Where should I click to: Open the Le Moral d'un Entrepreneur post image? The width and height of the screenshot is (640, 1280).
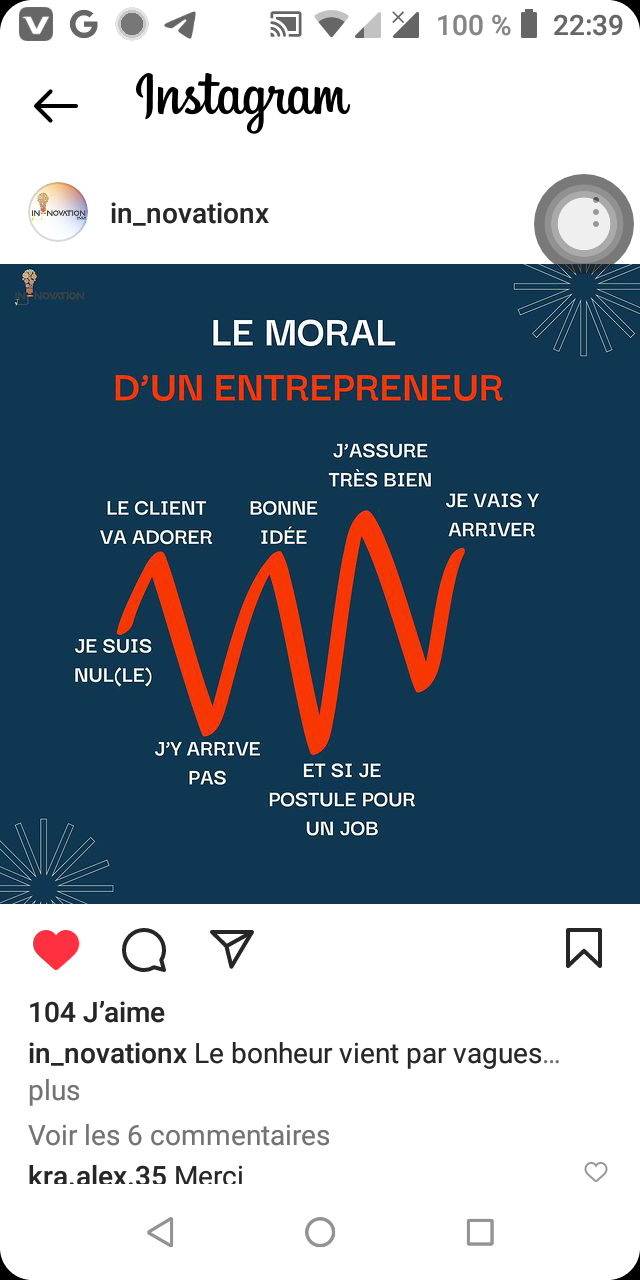coord(320,584)
